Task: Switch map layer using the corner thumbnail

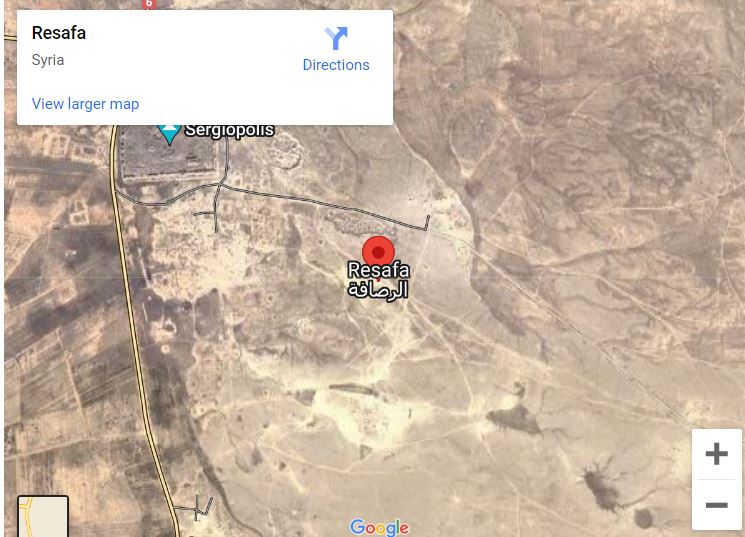Action: pos(43,517)
